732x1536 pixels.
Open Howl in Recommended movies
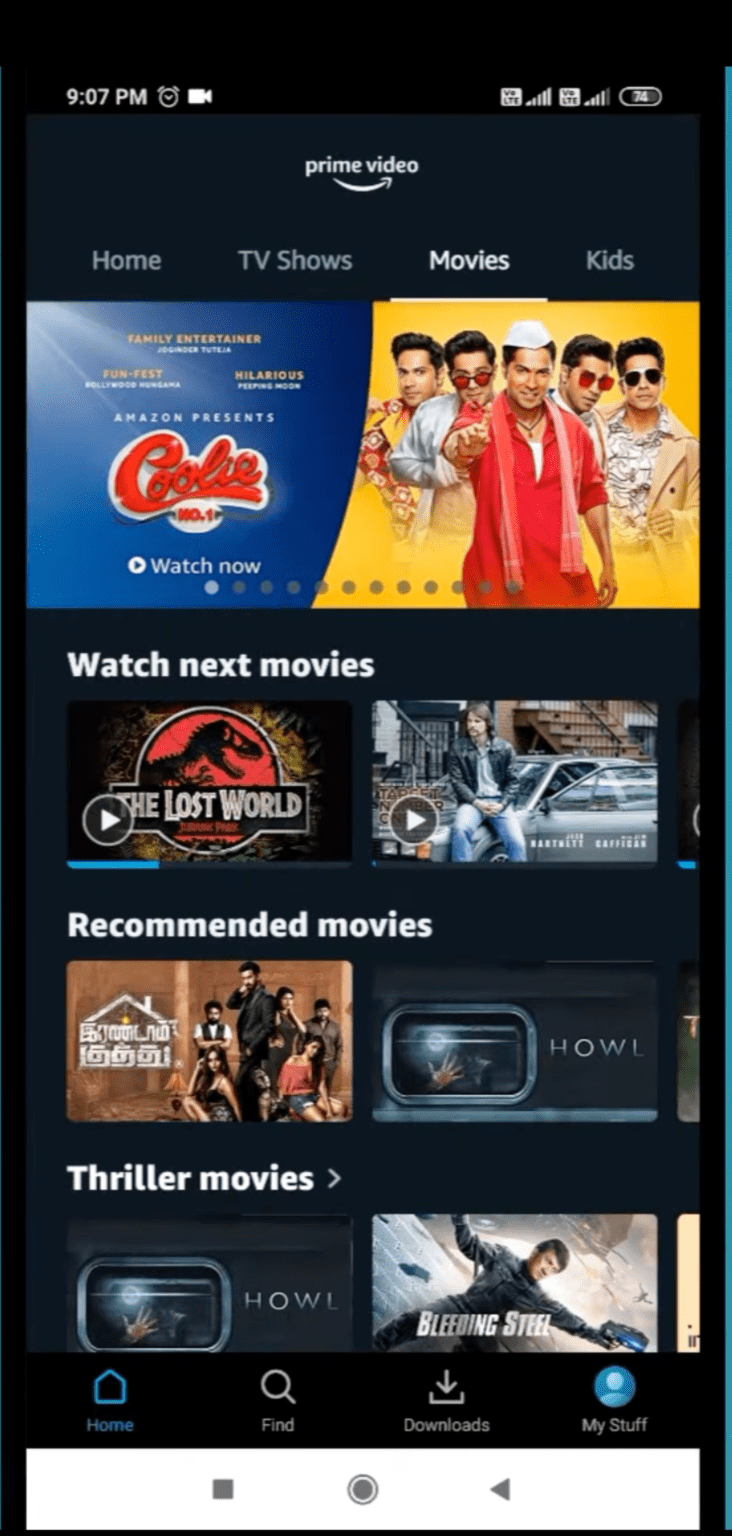[514, 1041]
